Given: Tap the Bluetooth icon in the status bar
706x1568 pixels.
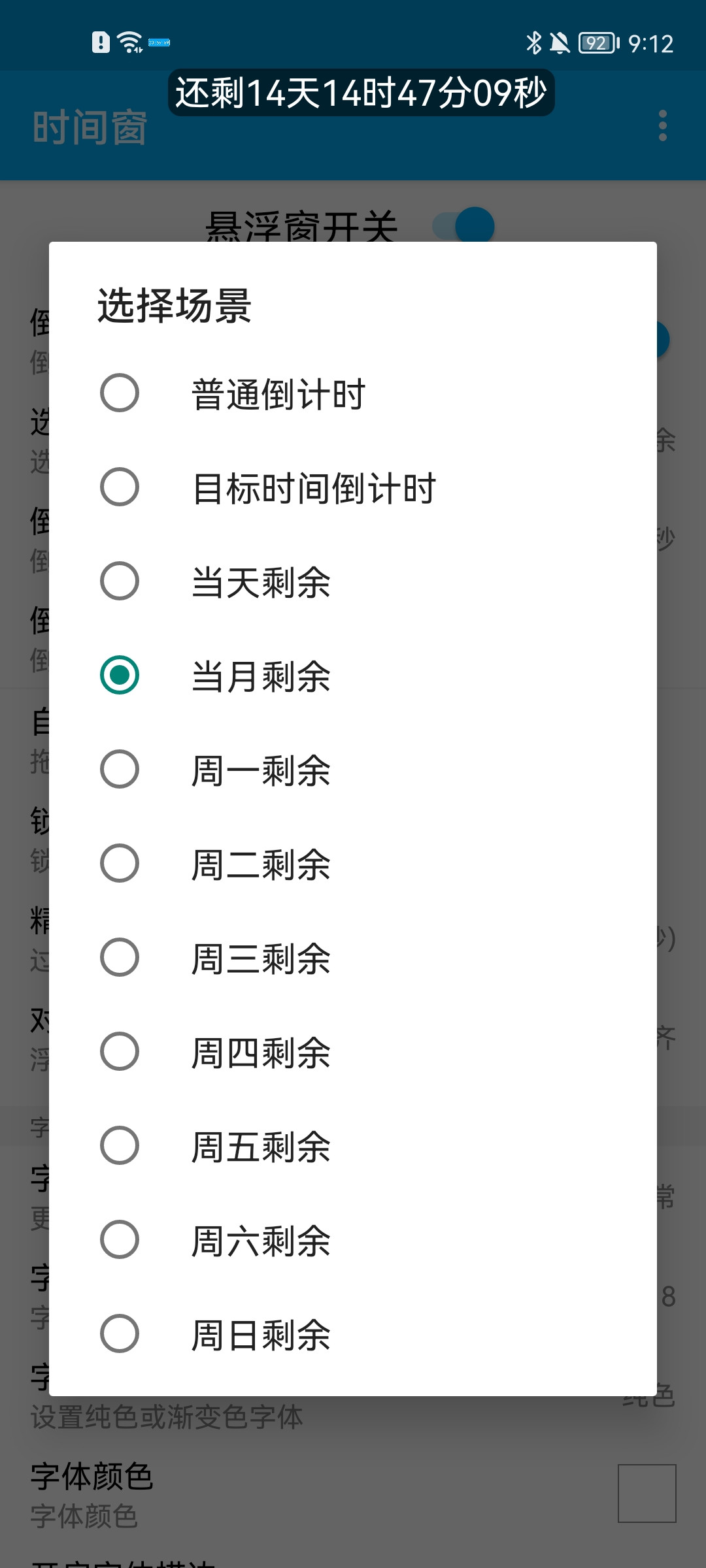Looking at the screenshot, I should coord(534,41).
